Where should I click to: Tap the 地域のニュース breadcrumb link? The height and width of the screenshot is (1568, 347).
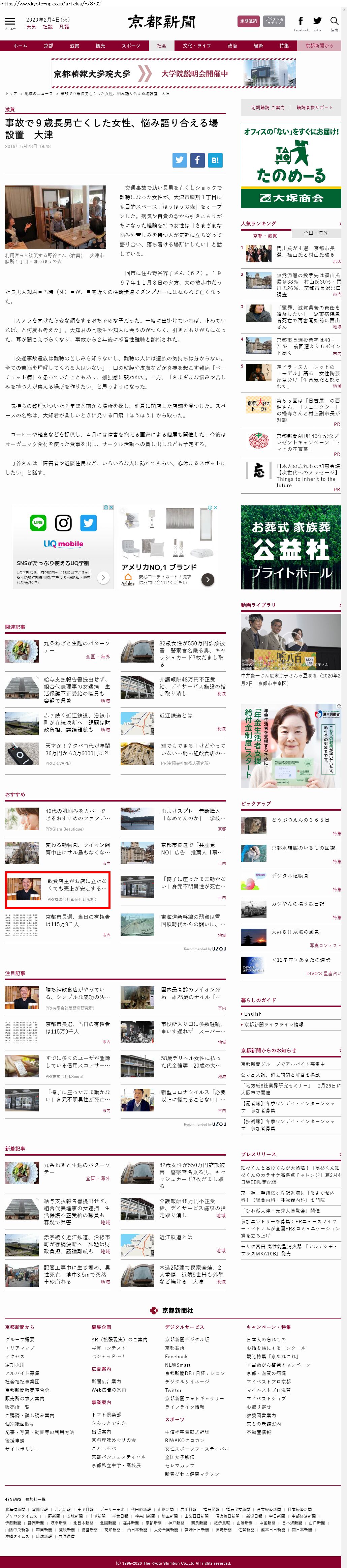pyautogui.click(x=38, y=94)
